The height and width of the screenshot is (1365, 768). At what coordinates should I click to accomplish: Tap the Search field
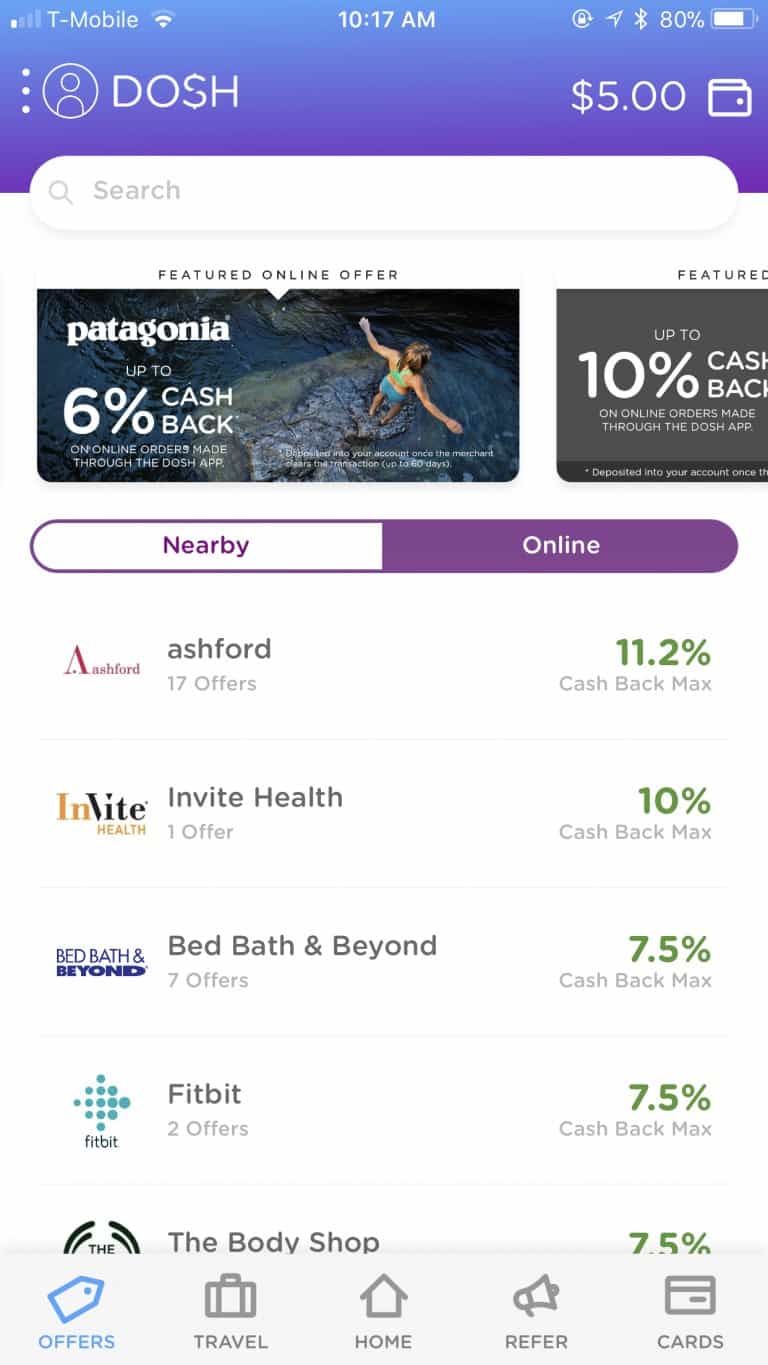[x=384, y=192]
